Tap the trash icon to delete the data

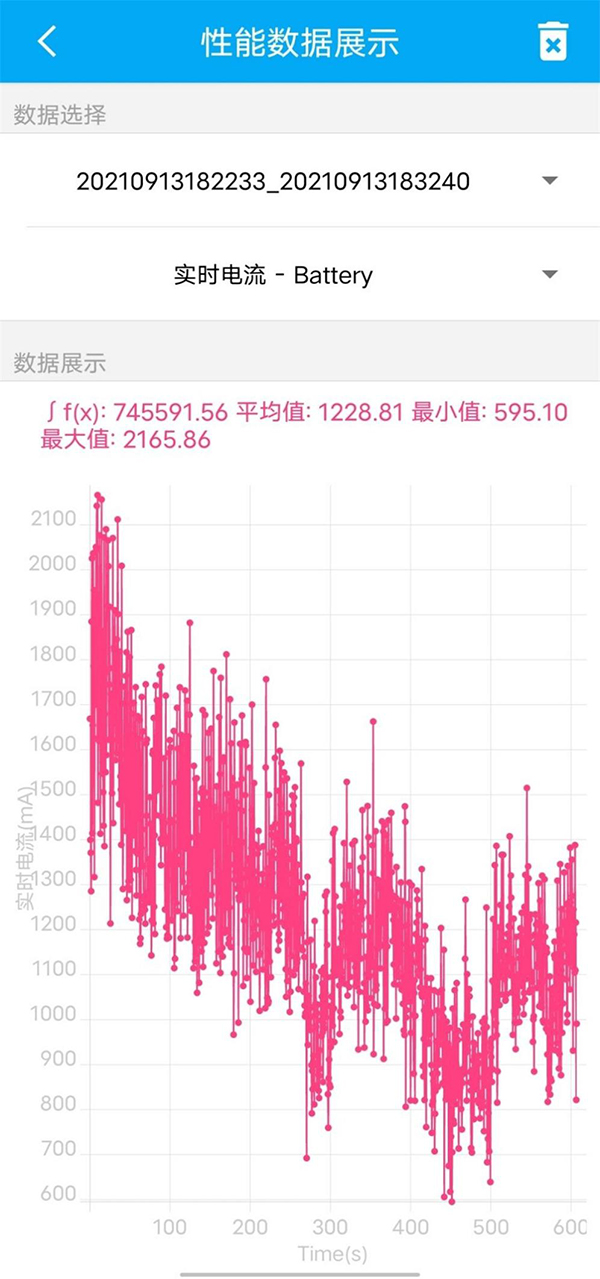click(553, 42)
